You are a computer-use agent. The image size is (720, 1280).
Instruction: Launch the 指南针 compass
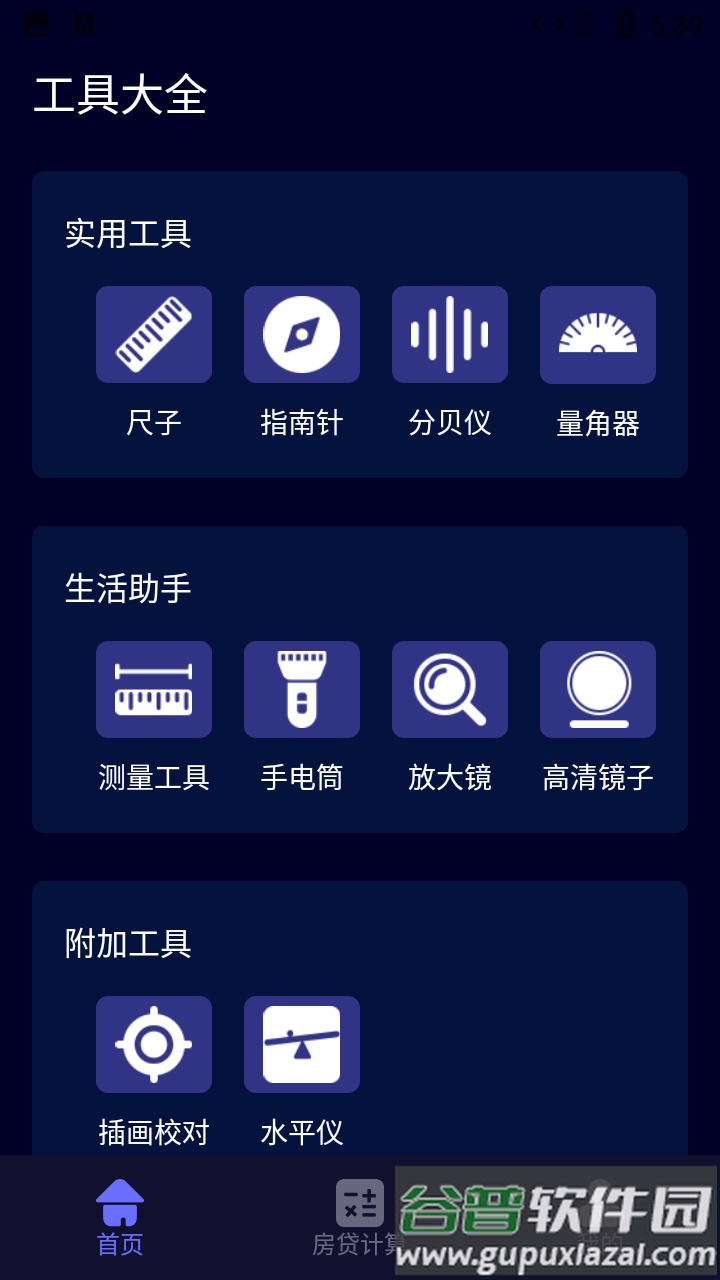(302, 335)
